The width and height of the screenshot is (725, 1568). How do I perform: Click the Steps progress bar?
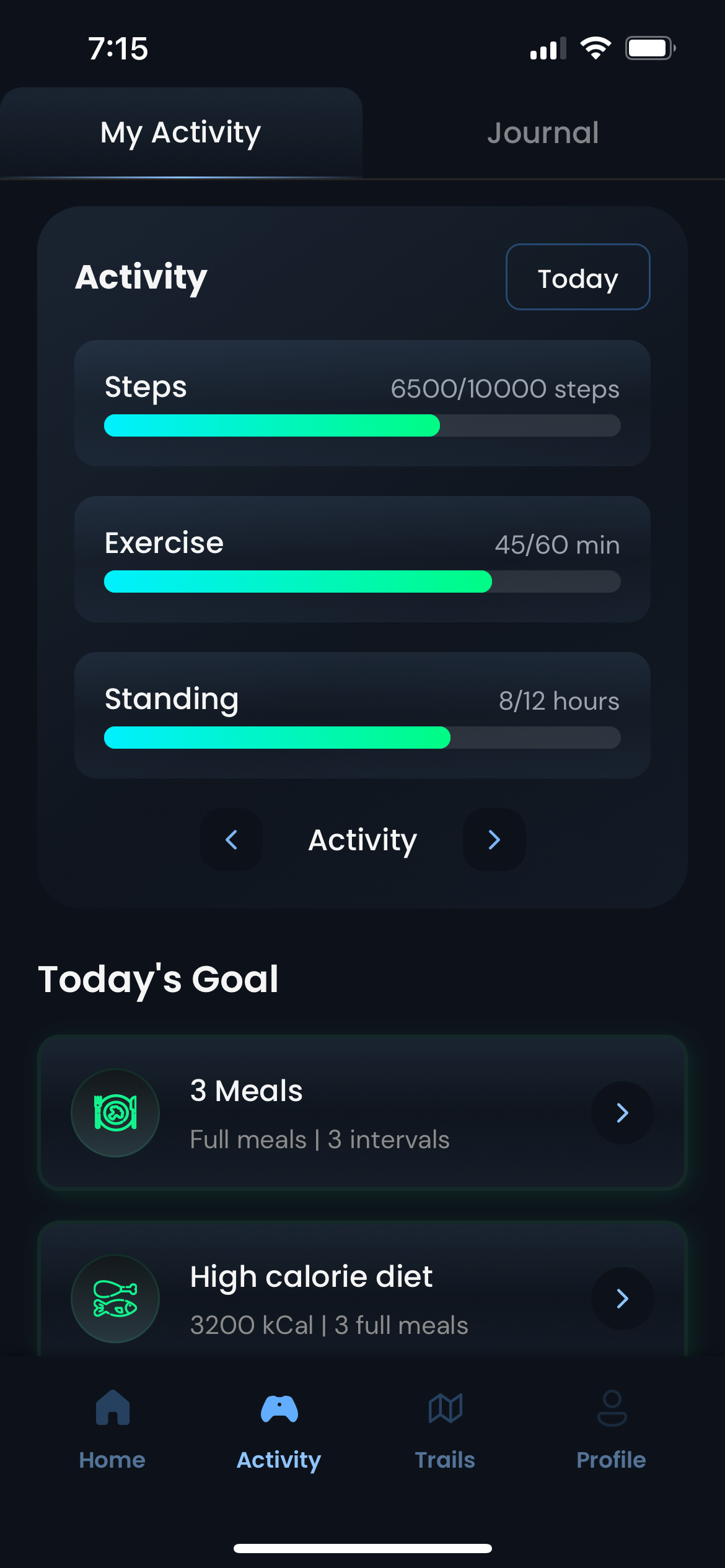click(x=362, y=425)
